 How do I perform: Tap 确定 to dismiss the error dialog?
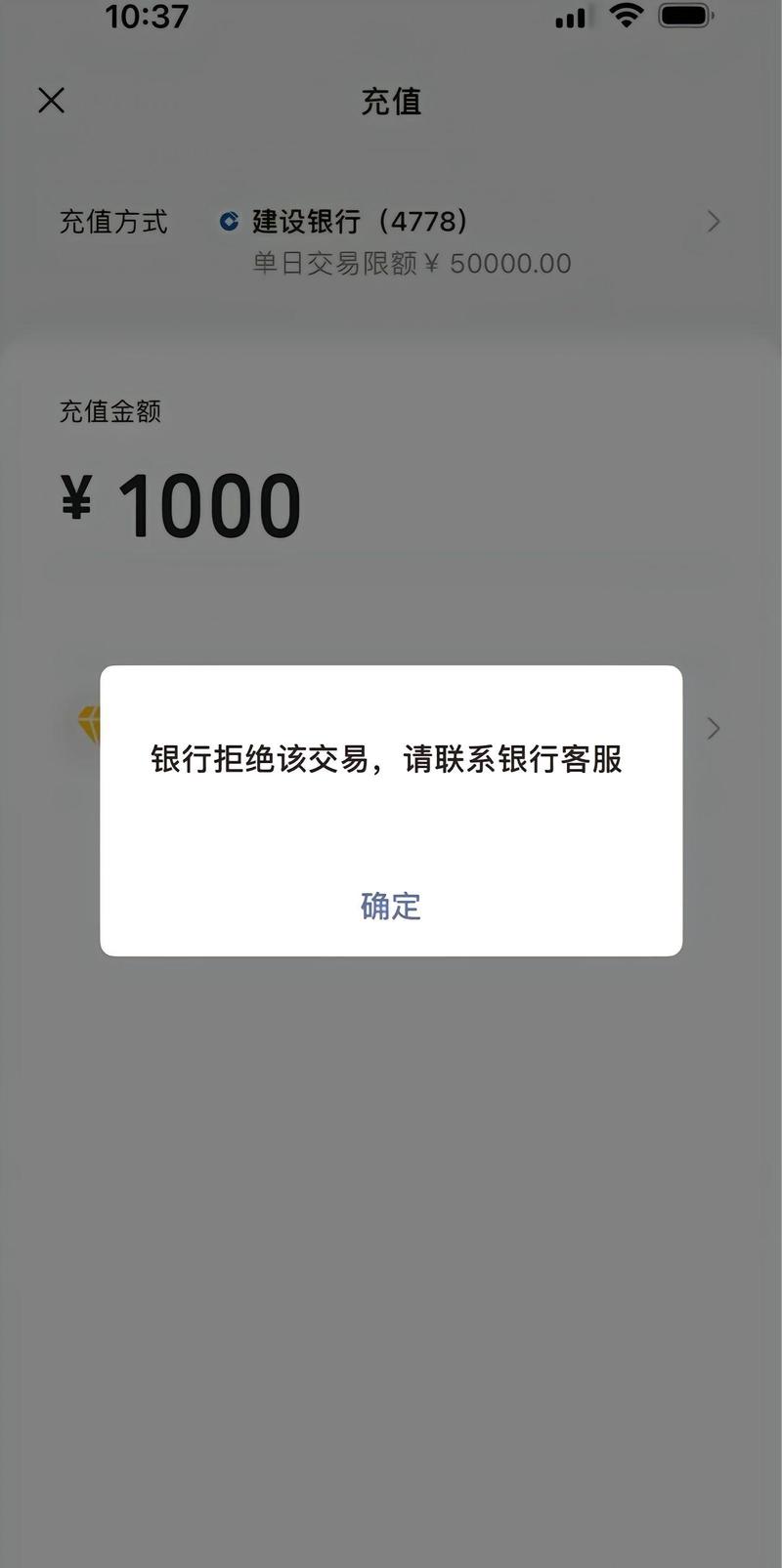390,908
